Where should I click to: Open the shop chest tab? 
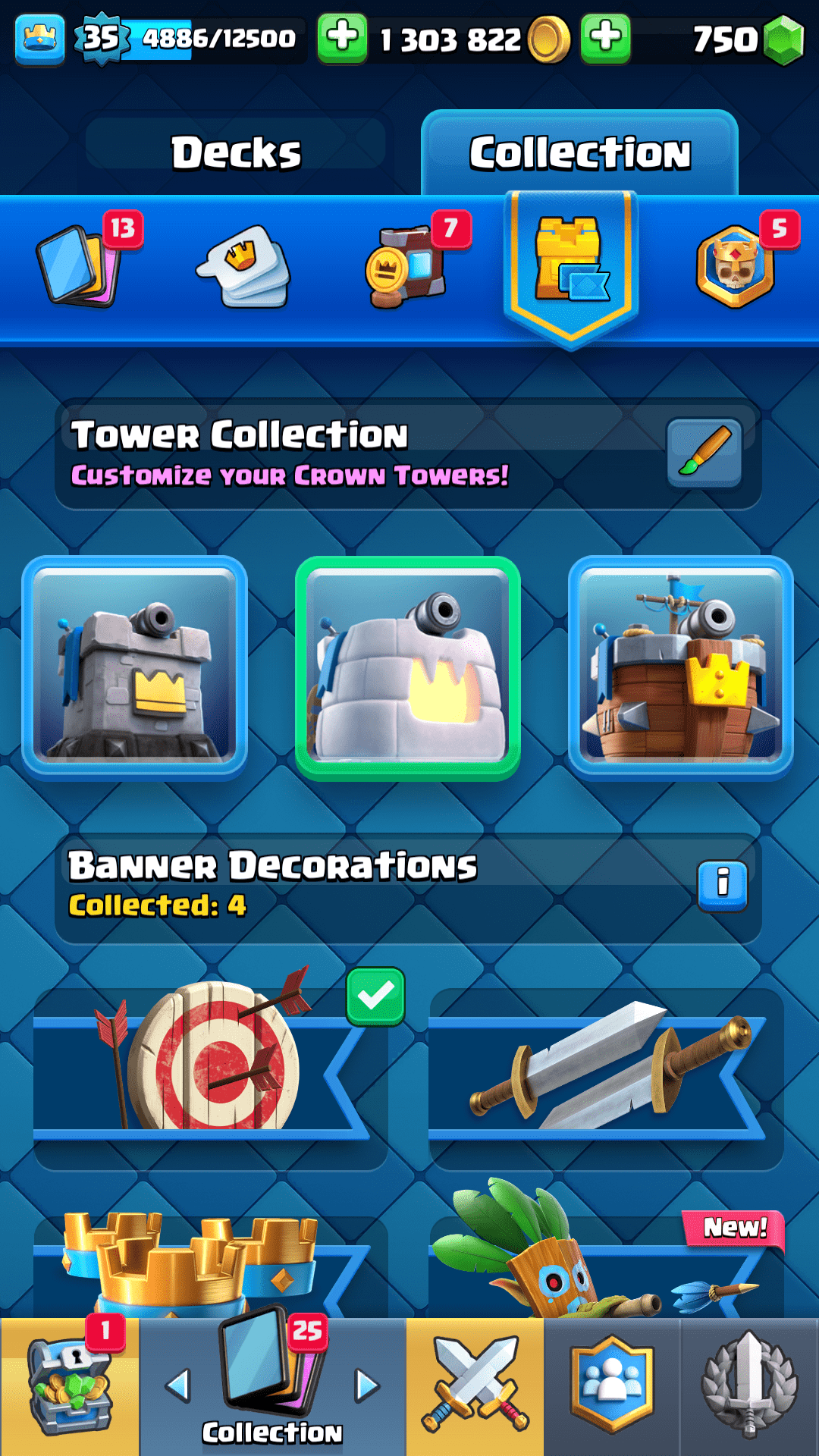(x=70, y=1388)
